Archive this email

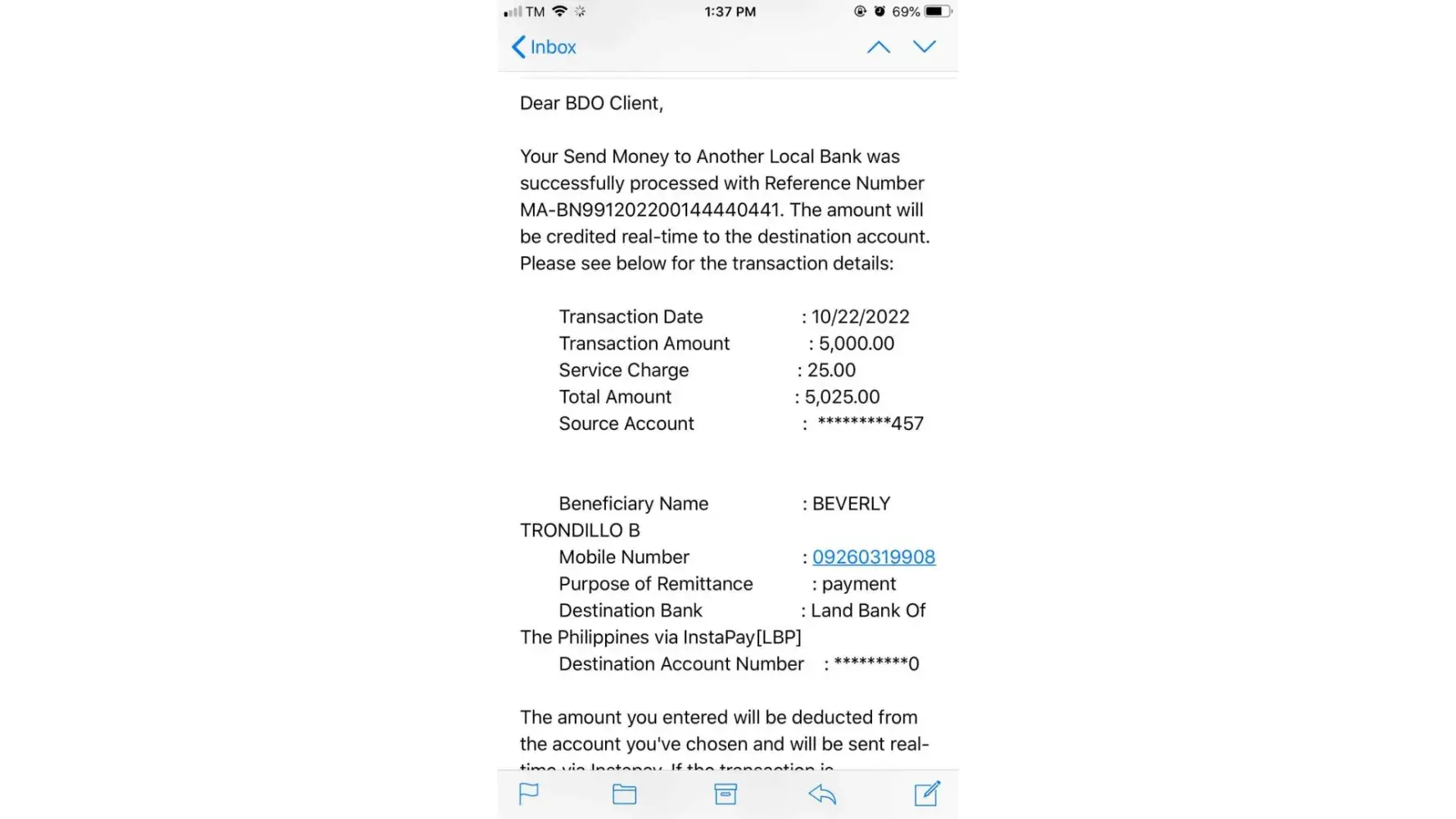coord(726,794)
